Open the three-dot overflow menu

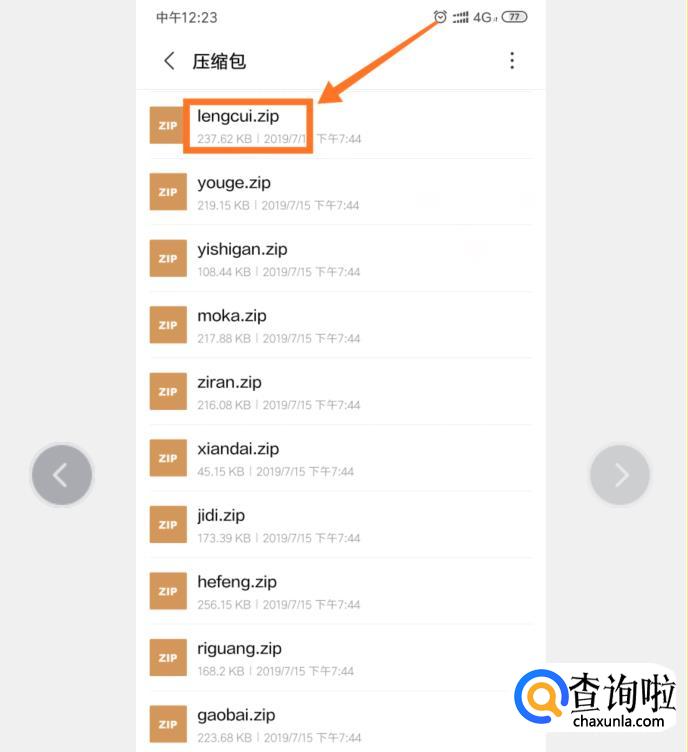(x=512, y=61)
